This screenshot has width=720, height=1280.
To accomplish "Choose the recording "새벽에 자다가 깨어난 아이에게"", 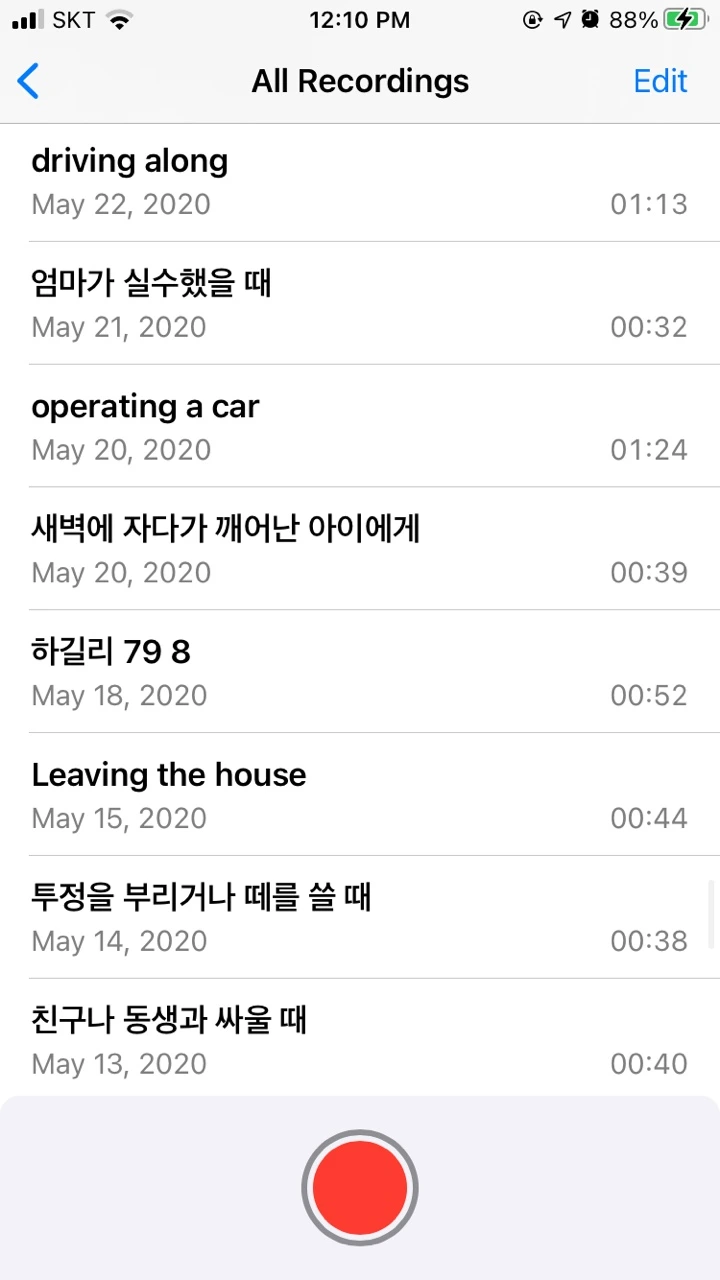I will (360, 550).
